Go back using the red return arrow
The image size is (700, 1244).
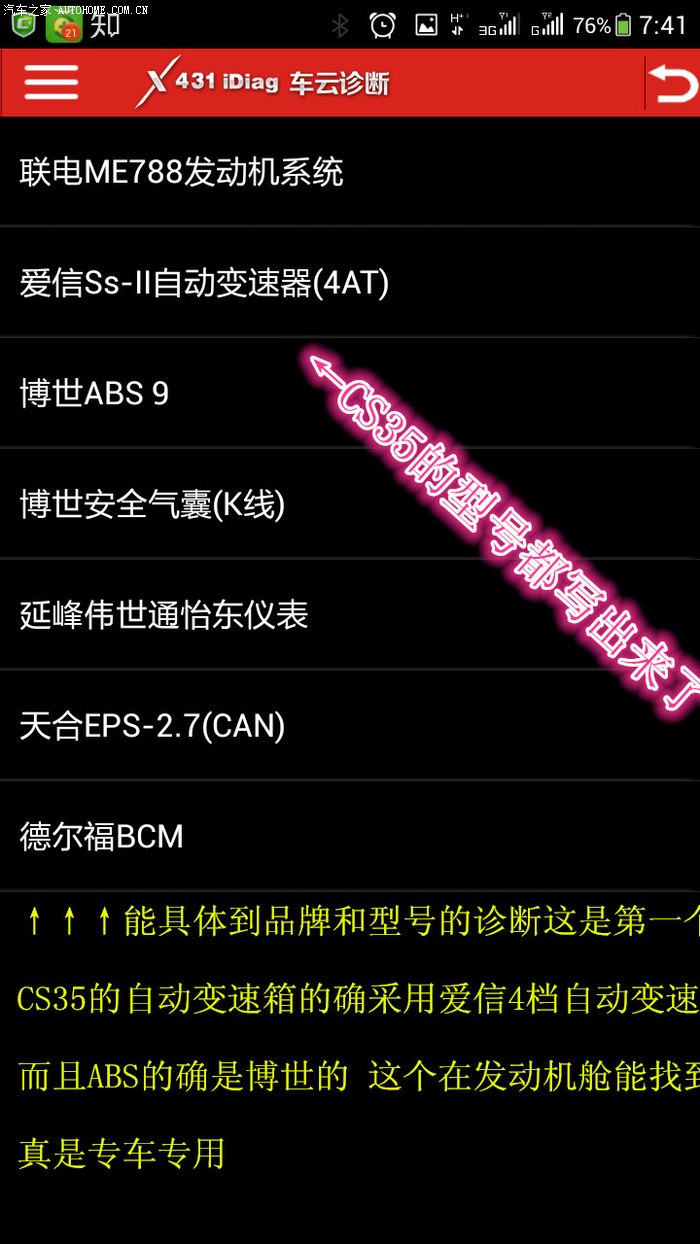(x=672, y=82)
